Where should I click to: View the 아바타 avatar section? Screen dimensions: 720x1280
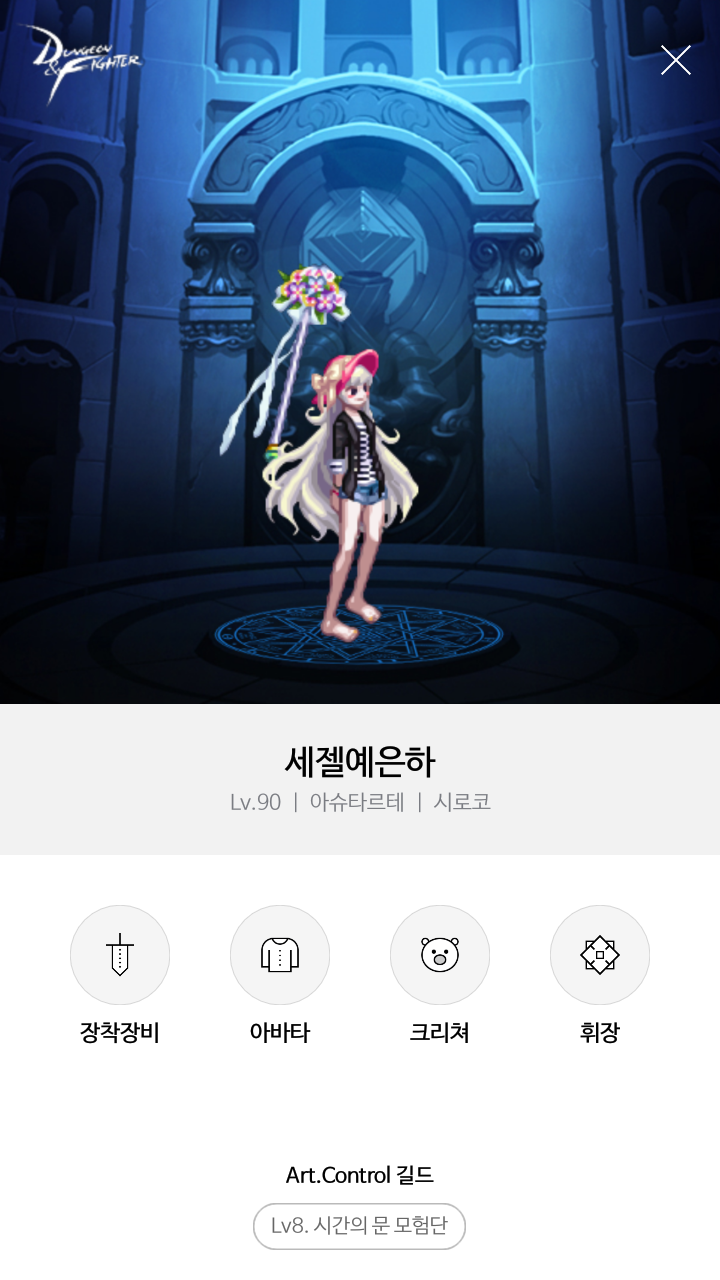[x=280, y=955]
